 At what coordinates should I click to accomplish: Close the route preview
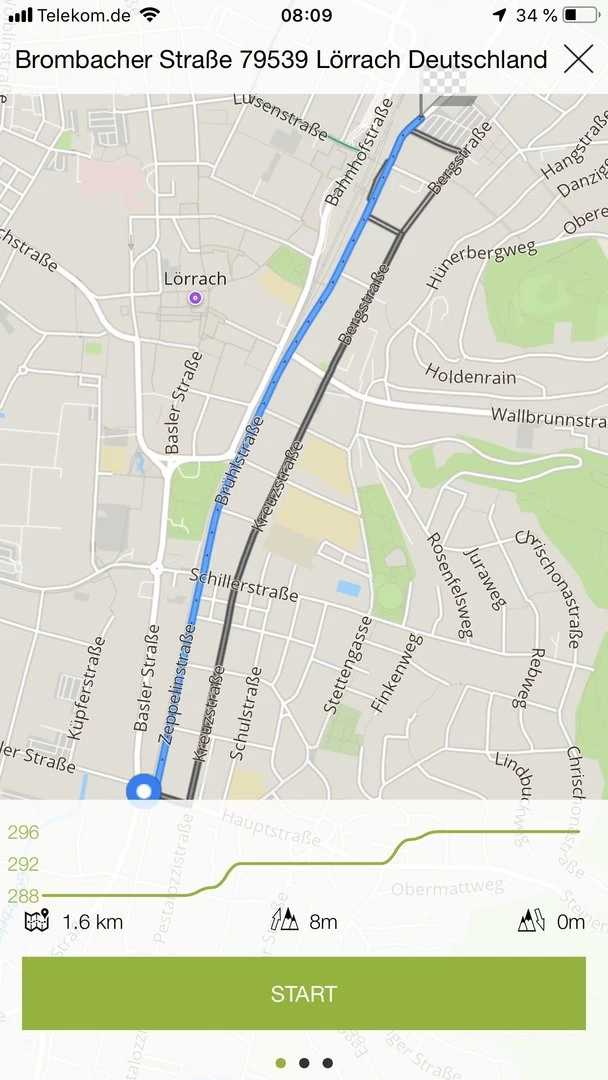pyautogui.click(x=578, y=59)
